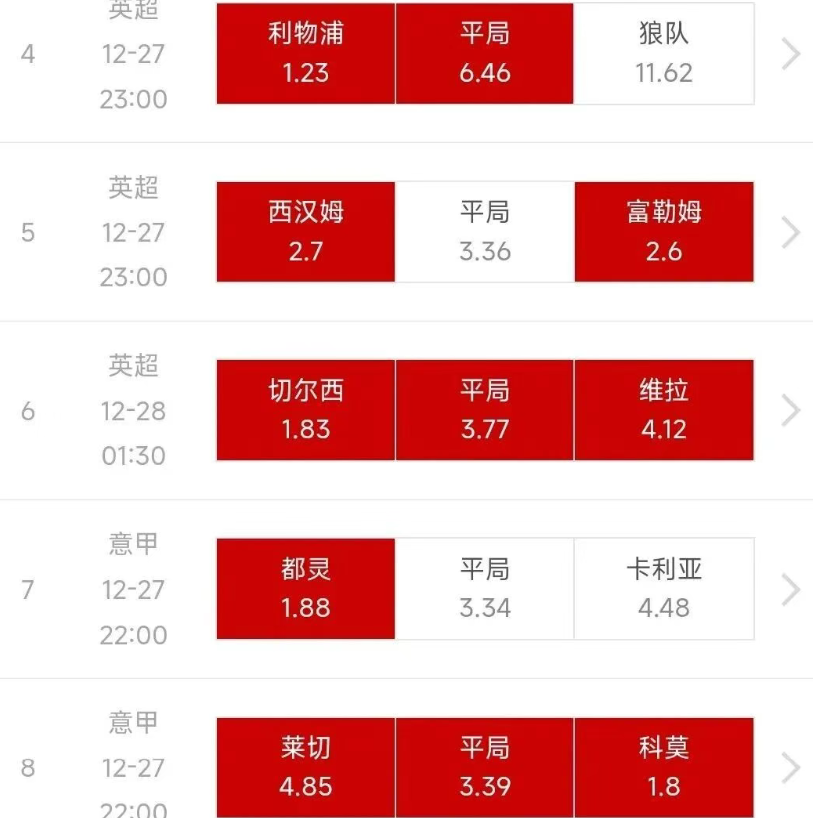Select 平局 3.34 for 都灵 match

pyautogui.click(x=485, y=589)
